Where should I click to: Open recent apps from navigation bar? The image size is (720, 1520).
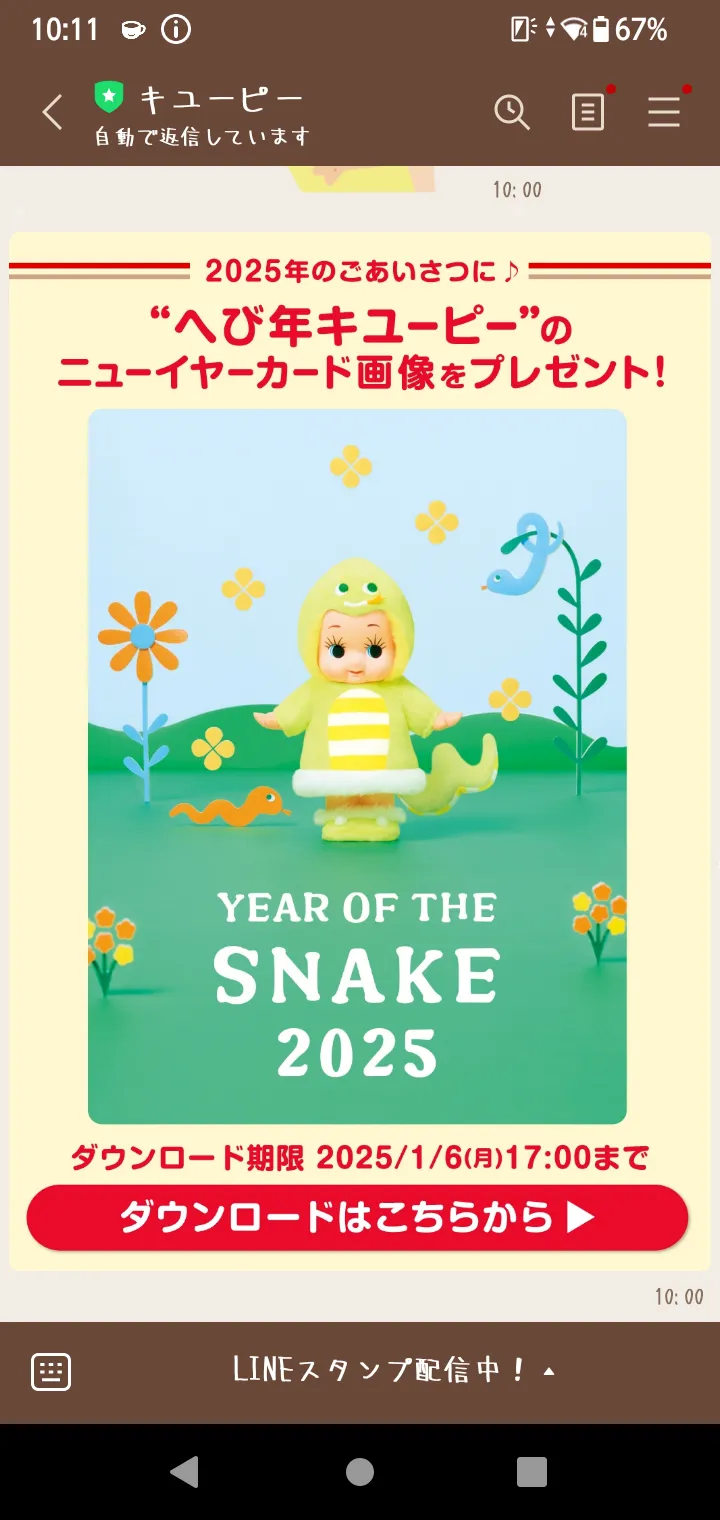[532, 1471]
